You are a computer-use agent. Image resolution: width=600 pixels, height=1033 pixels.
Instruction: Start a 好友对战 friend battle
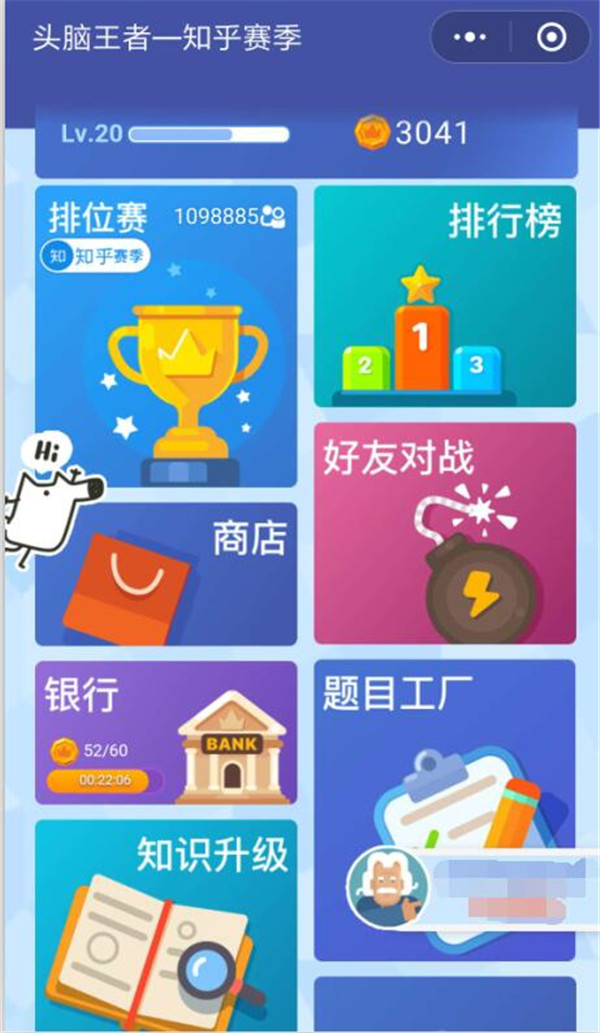445,533
